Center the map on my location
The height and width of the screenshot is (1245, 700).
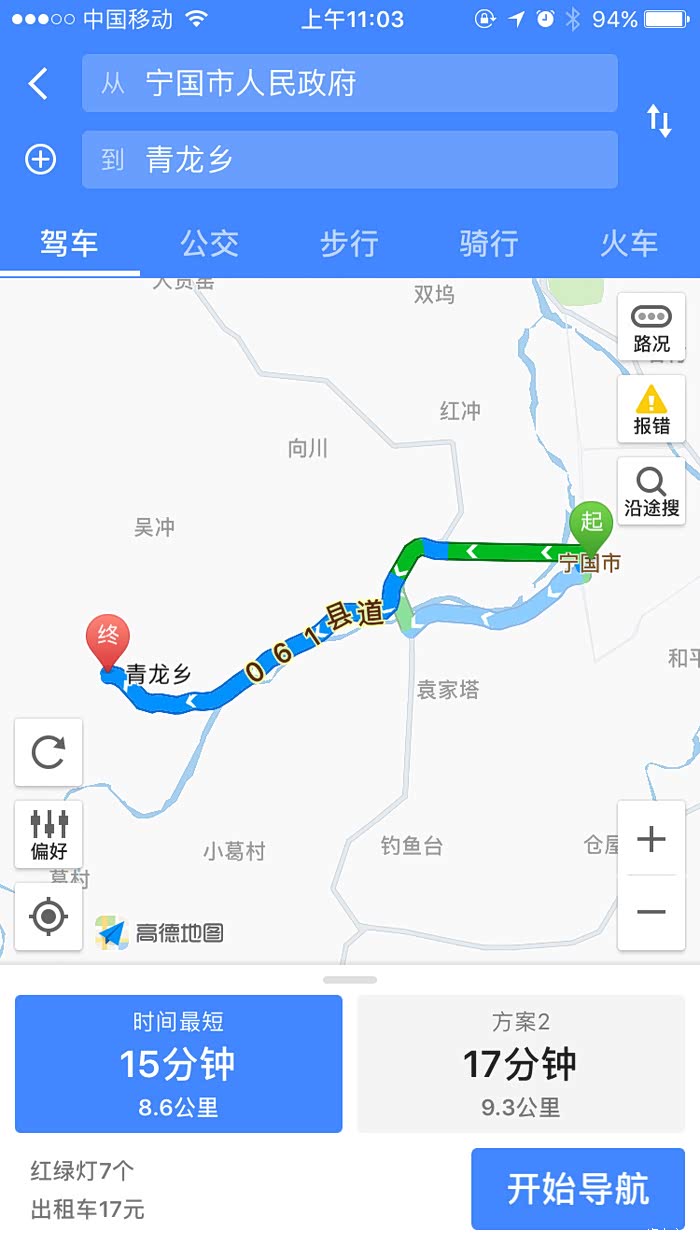tap(48, 916)
